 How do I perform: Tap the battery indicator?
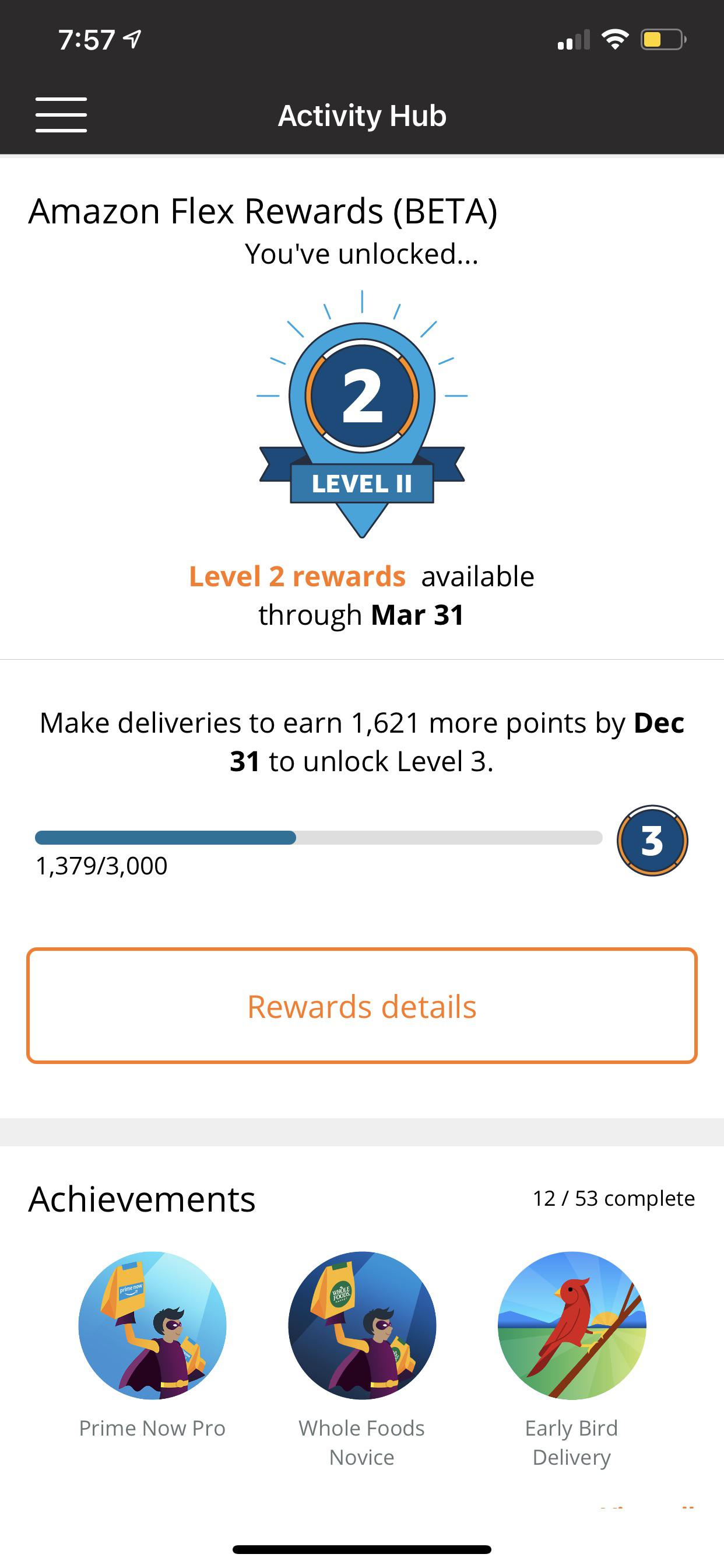[x=665, y=41]
